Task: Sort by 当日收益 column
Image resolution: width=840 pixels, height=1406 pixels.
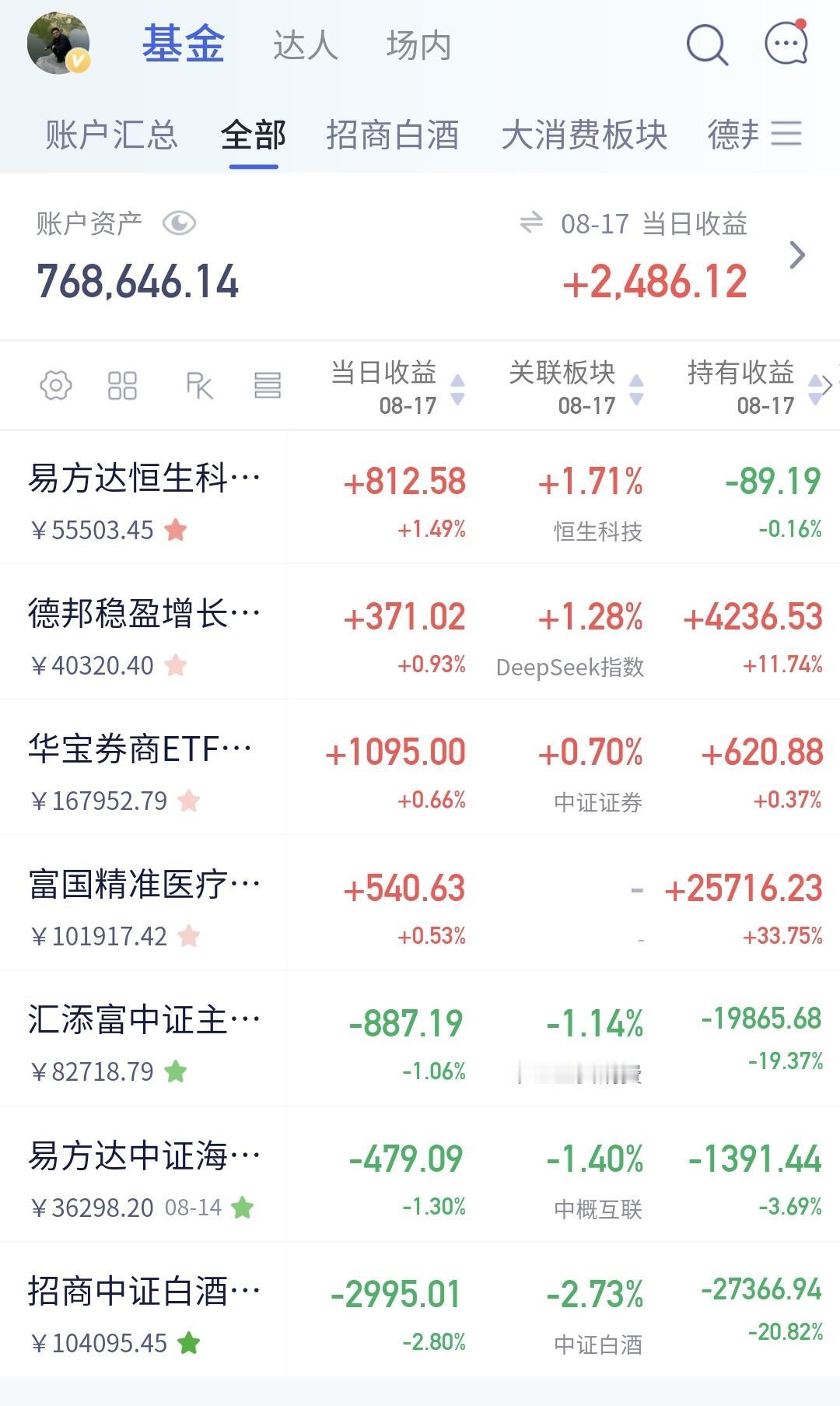Action: tap(398, 387)
